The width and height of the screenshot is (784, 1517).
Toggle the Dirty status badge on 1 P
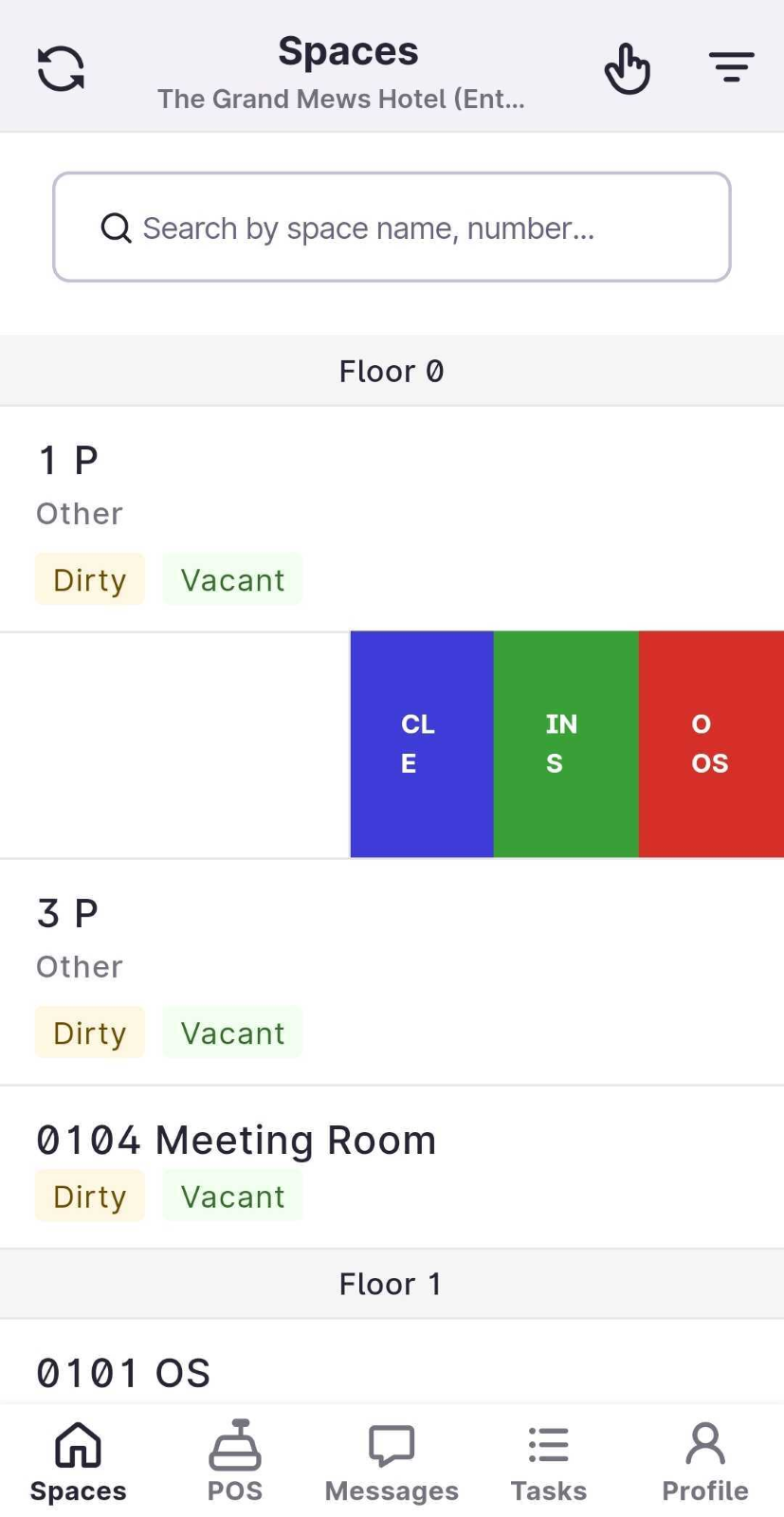click(89, 578)
